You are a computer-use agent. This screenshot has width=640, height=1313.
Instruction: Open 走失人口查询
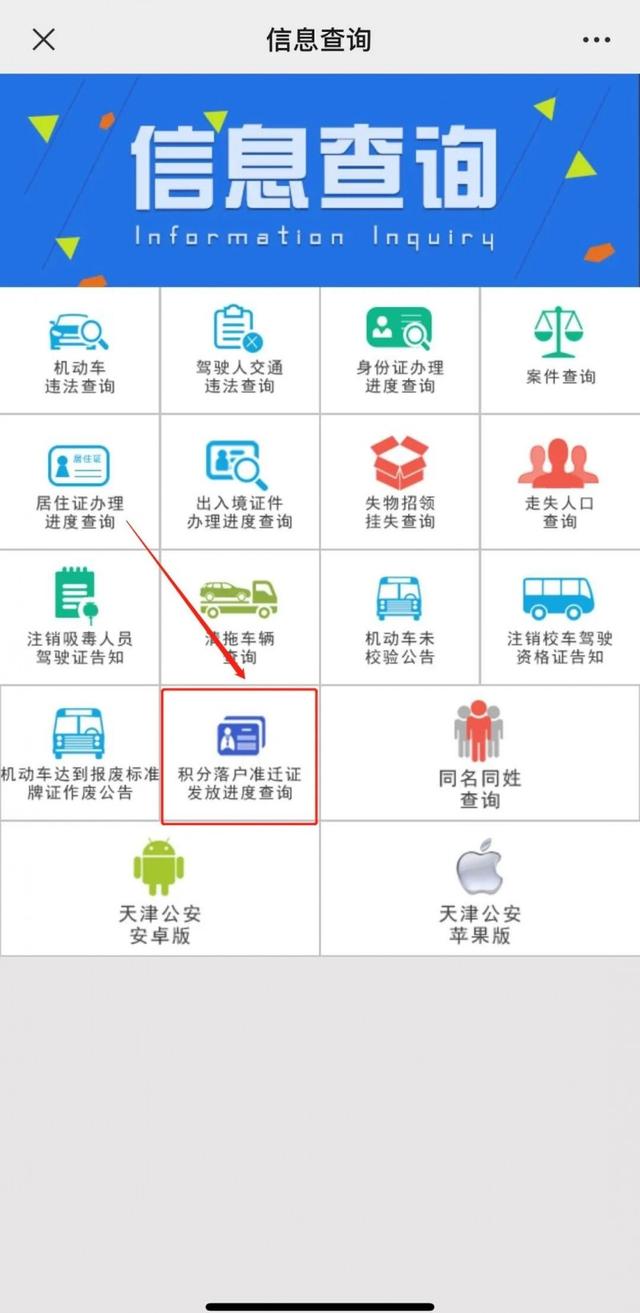pyautogui.click(x=560, y=484)
